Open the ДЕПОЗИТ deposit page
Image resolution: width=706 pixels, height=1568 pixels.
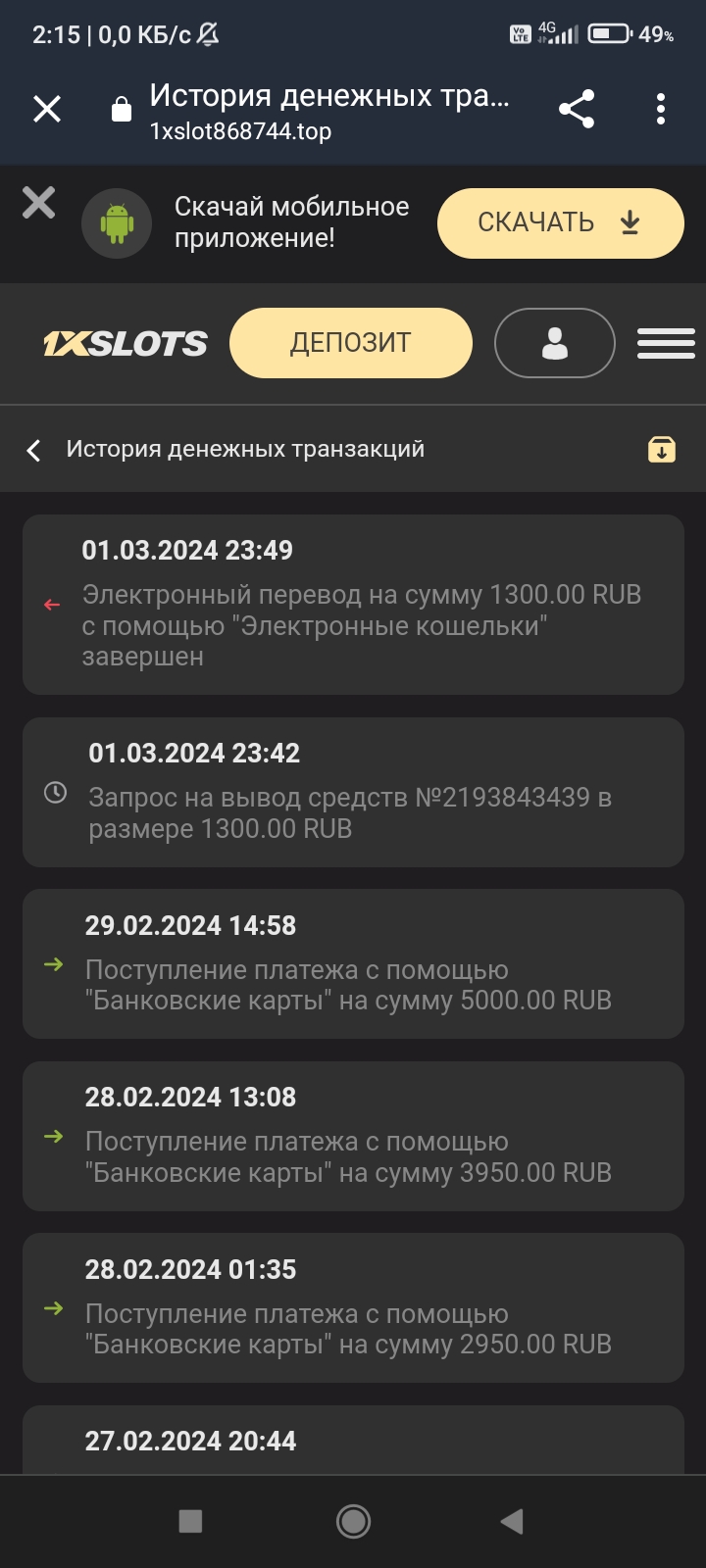(x=350, y=343)
